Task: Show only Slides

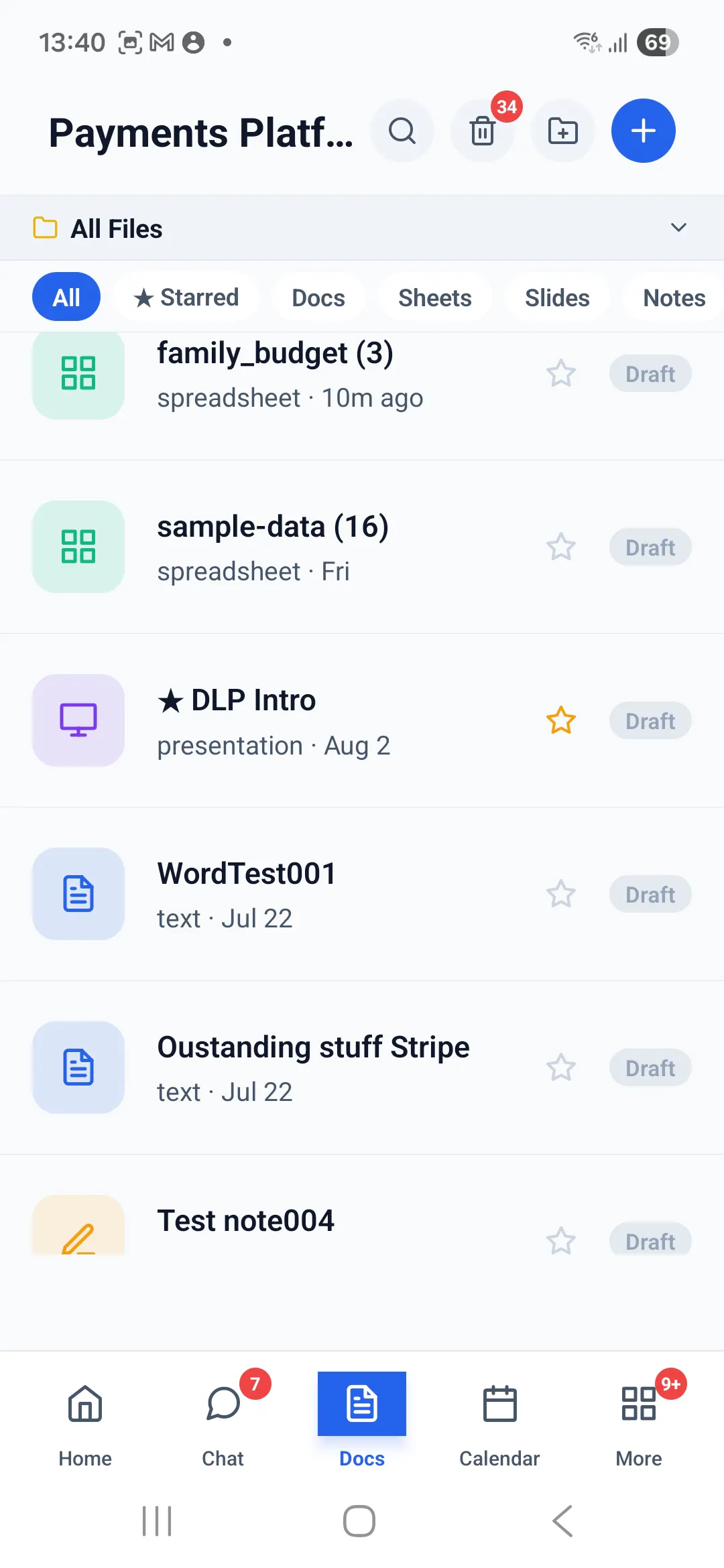Action: click(x=557, y=297)
